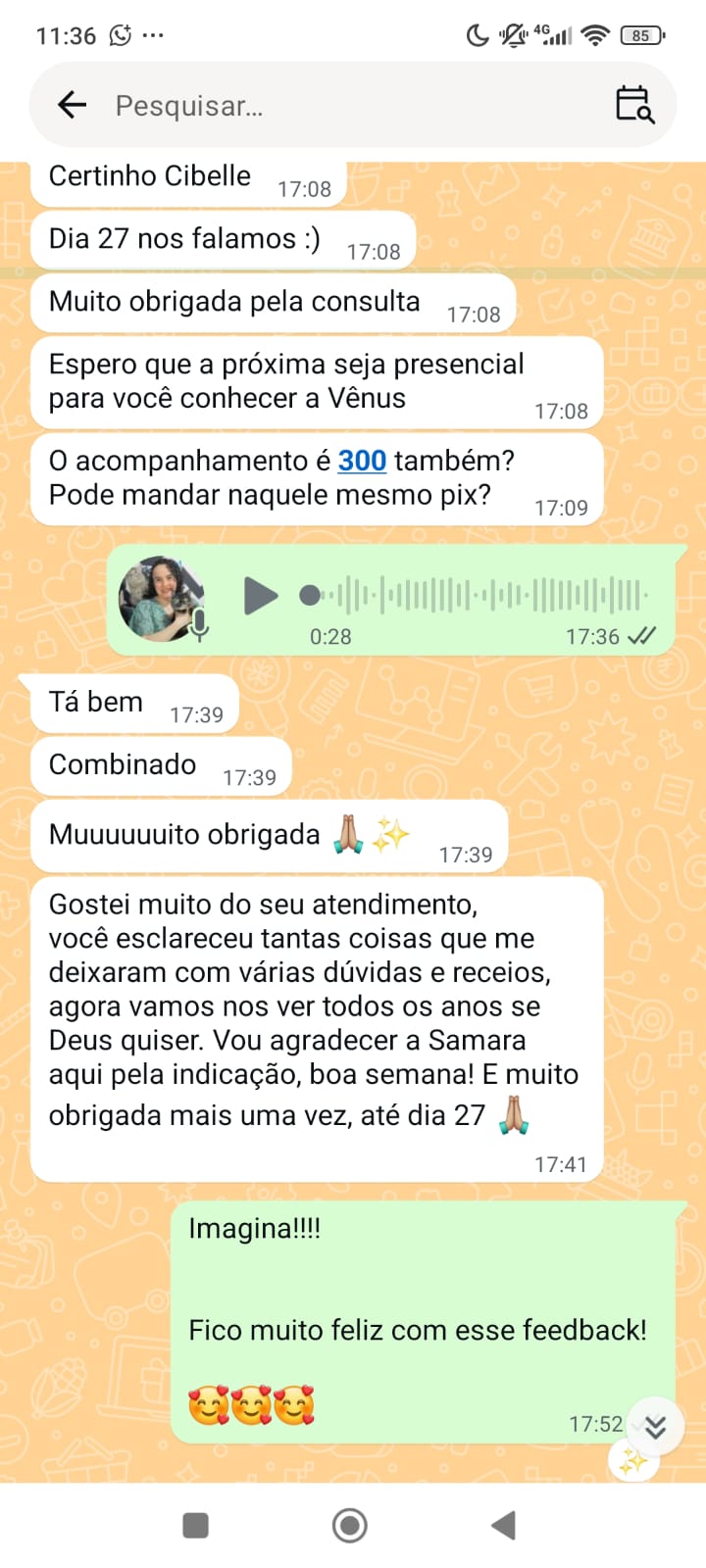
Task: Play the 0:28 voice message
Action: [x=260, y=595]
